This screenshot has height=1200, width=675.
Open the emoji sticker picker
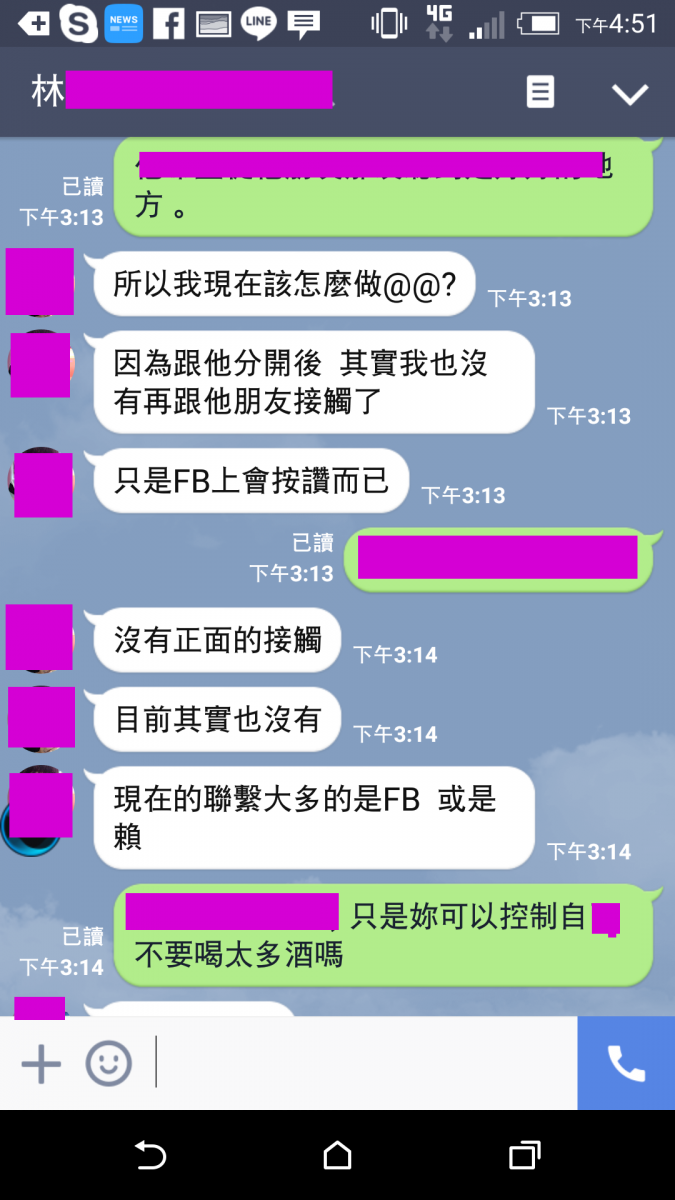point(108,1063)
